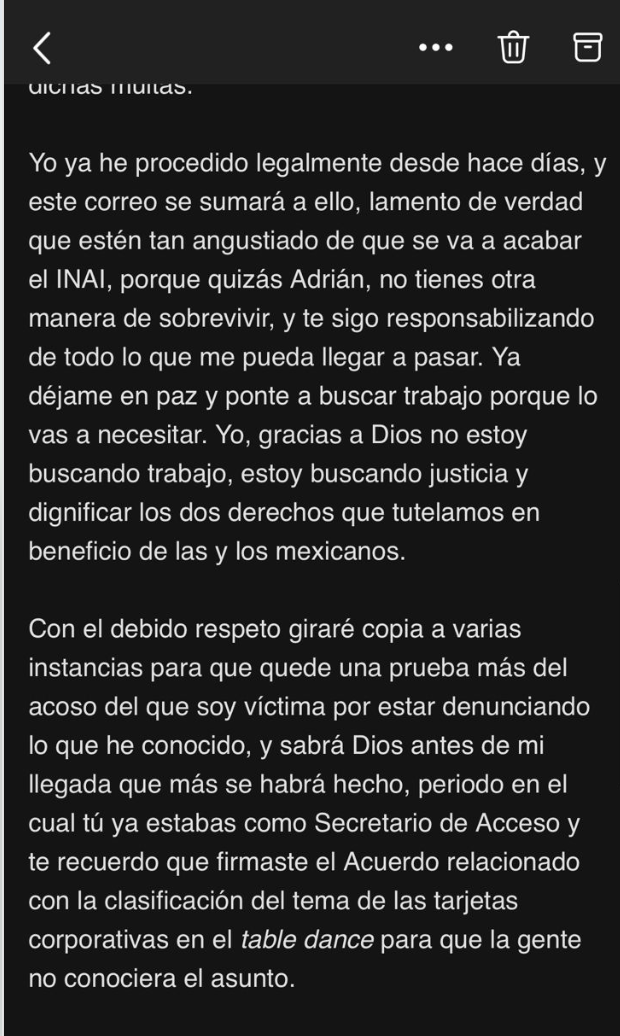The height and width of the screenshot is (1036, 620).
Task: Open the three-dot overflow menu
Action: click(x=436, y=47)
